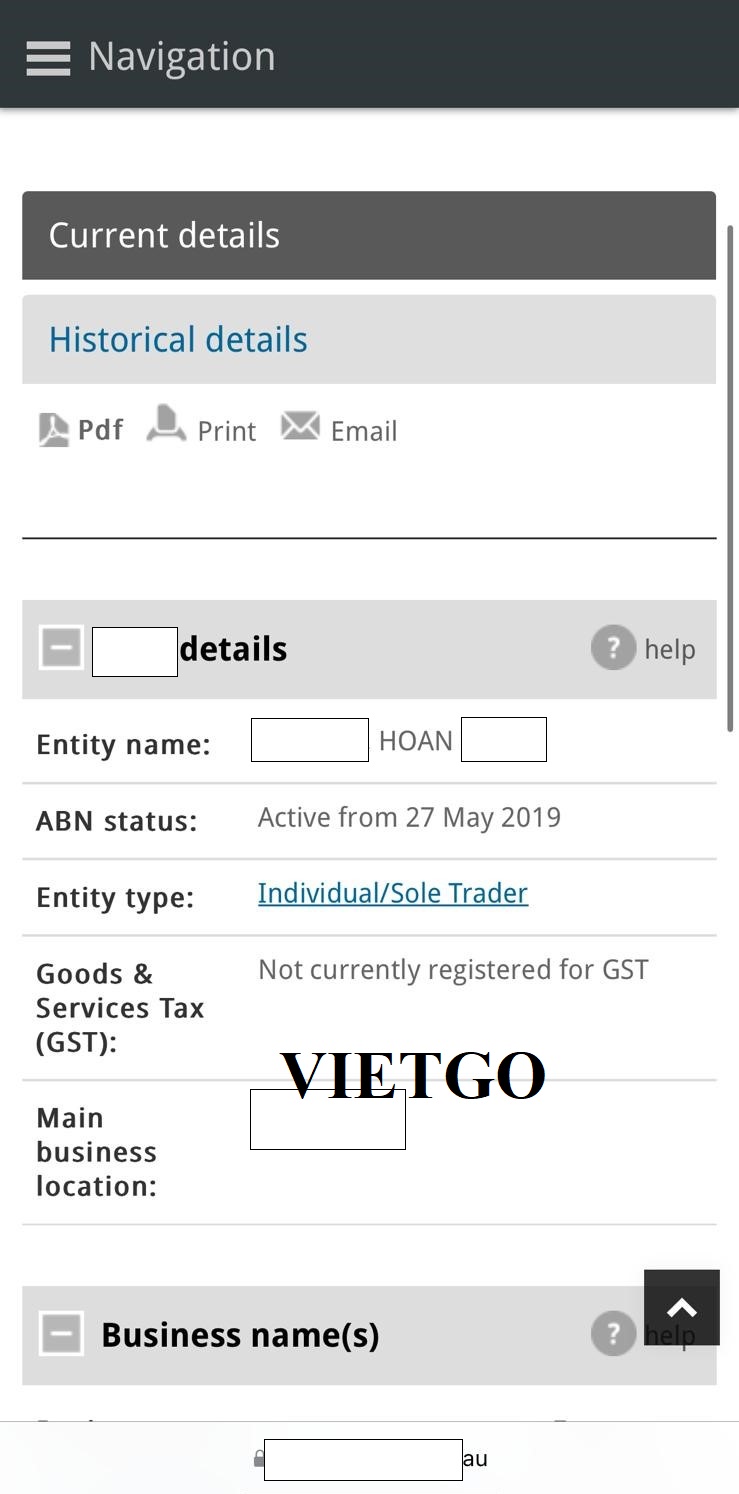This screenshot has width=739, height=1494.
Task: Jump back to the top with the up arrow
Action: (682, 1308)
